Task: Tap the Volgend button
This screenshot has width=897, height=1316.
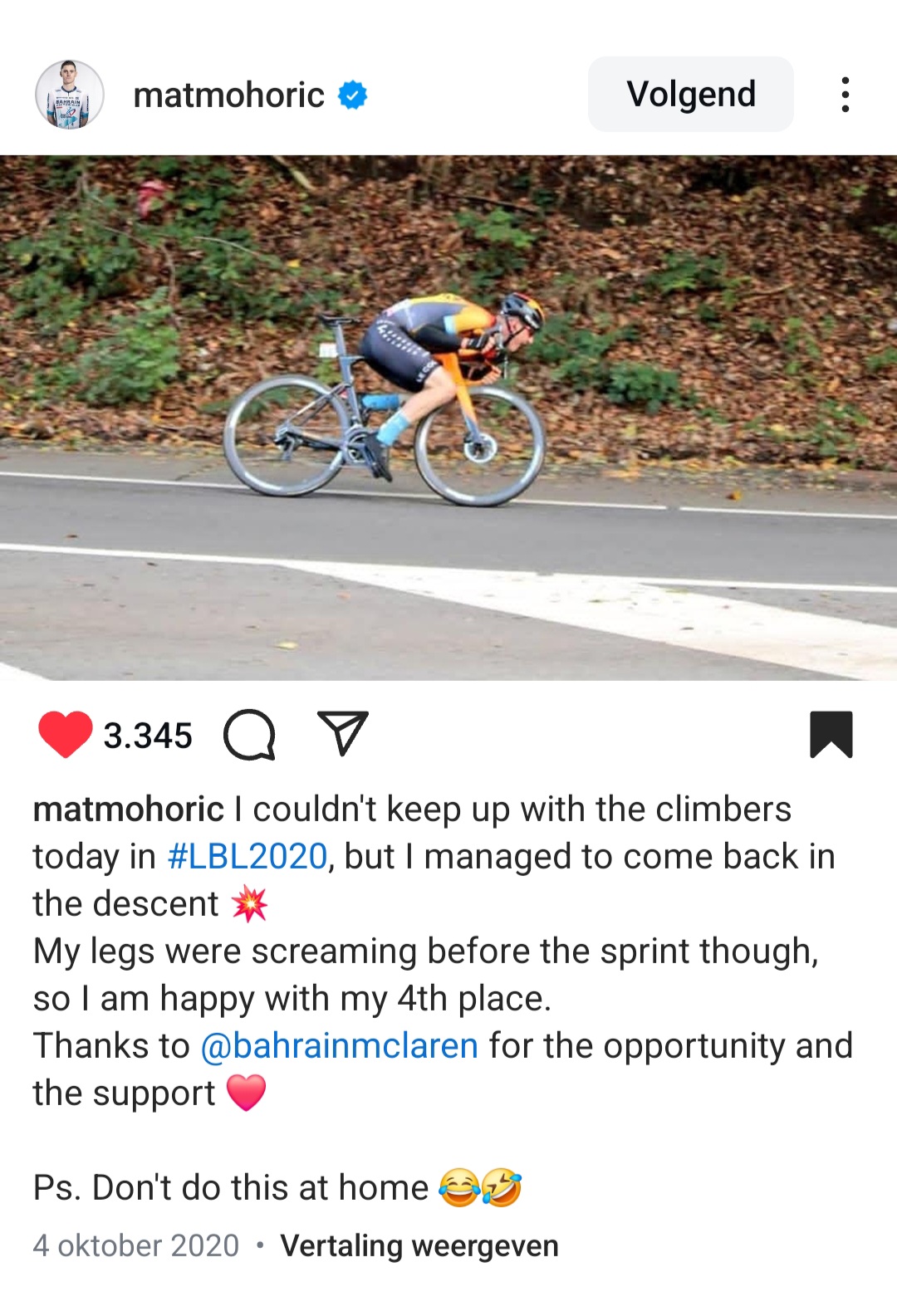Action: click(690, 94)
